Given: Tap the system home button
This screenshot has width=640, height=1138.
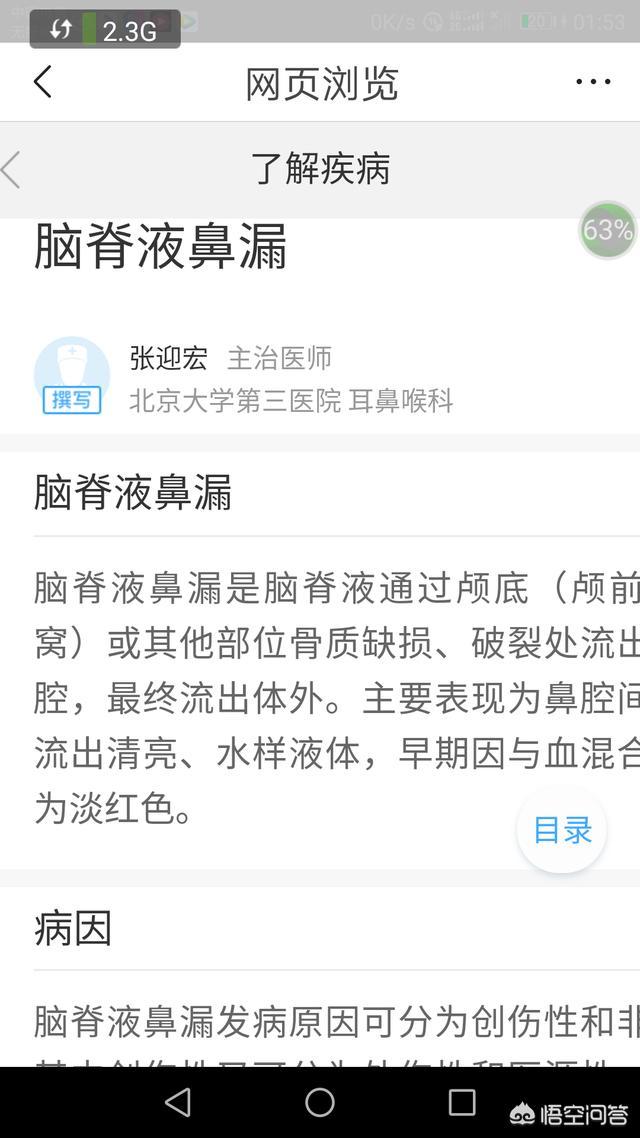Looking at the screenshot, I should click(x=320, y=1102).
